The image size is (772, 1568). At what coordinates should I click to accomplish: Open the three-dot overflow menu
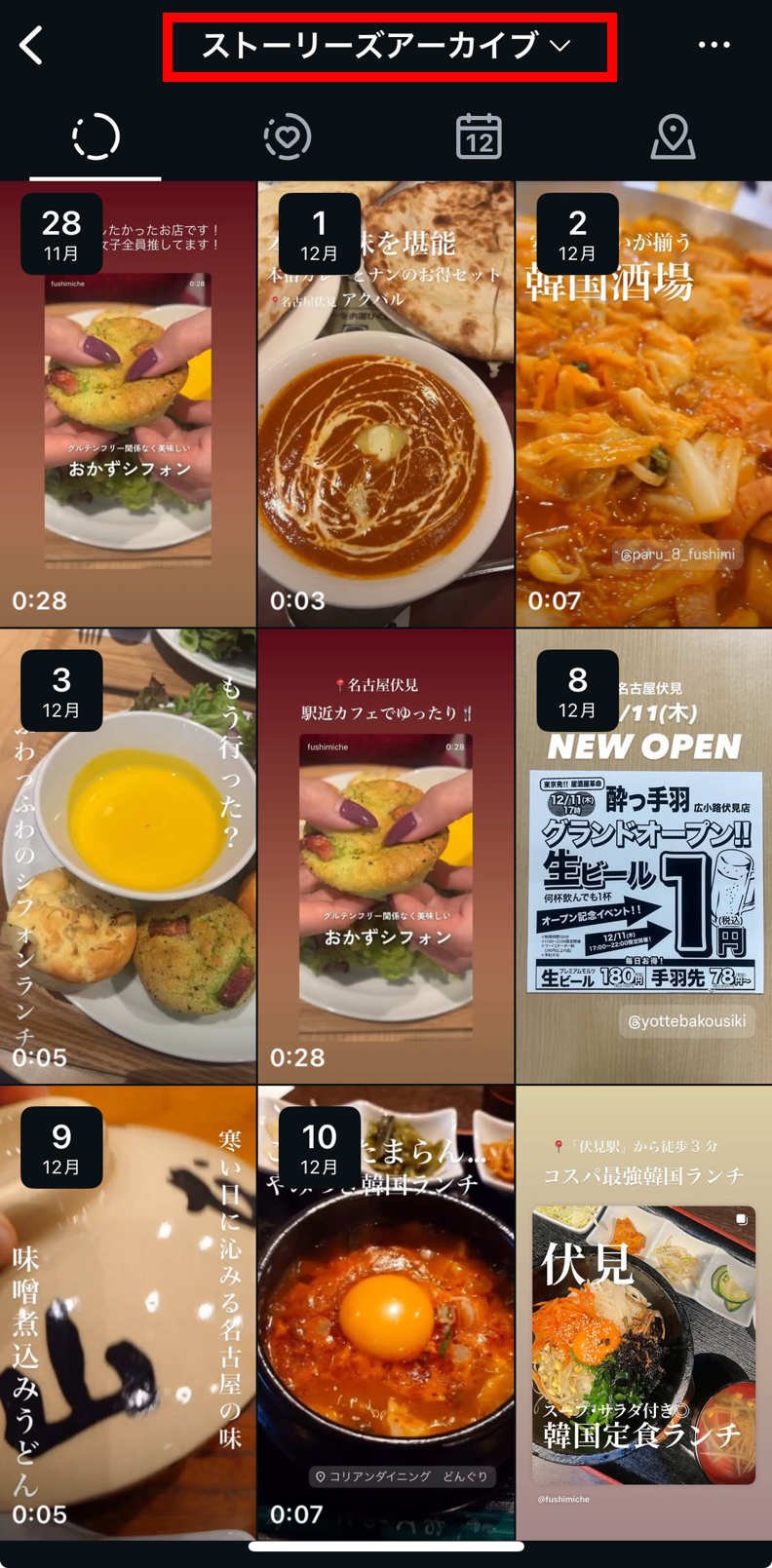[x=714, y=45]
